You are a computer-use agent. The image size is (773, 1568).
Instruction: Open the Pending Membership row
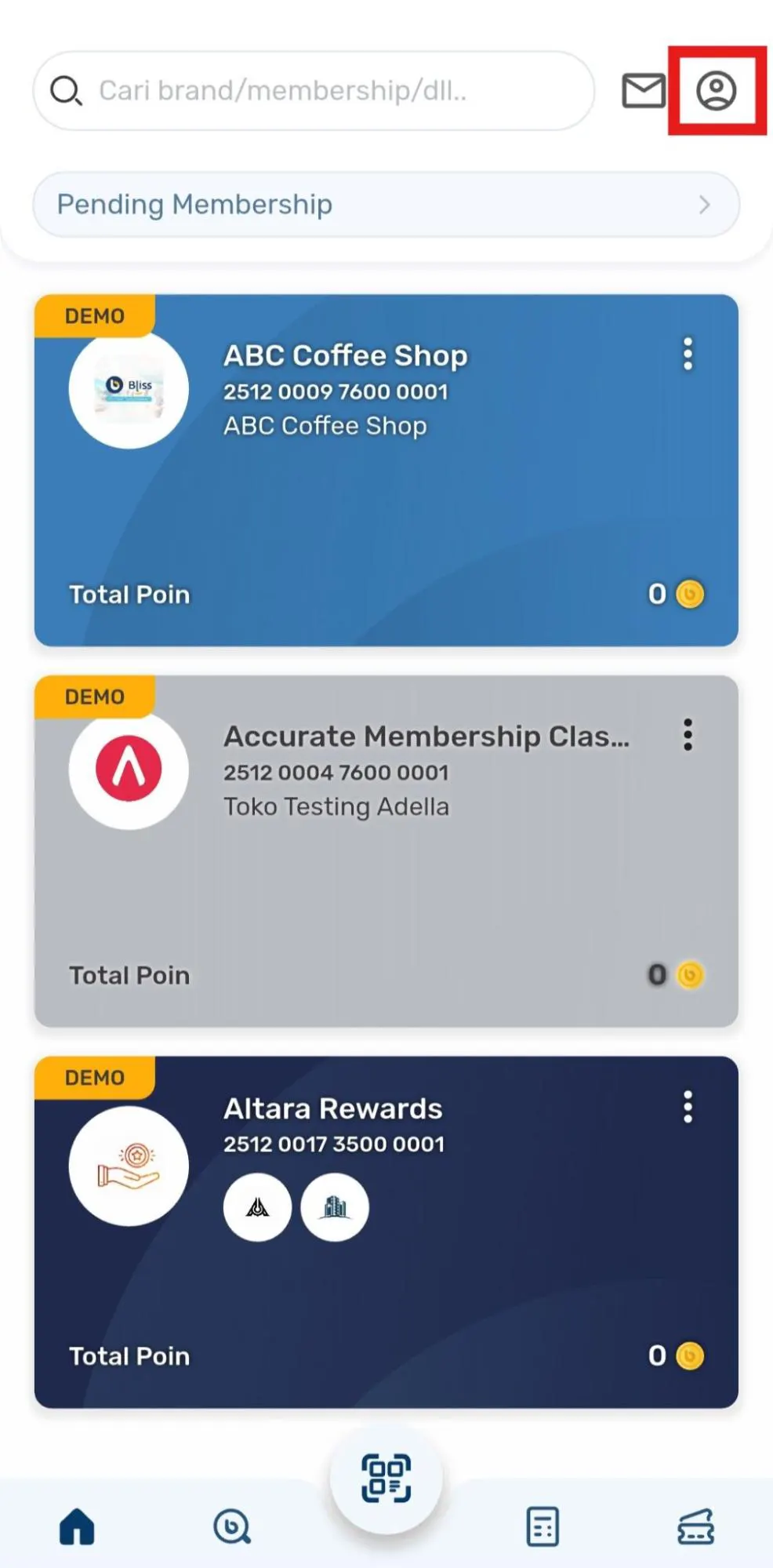386,205
